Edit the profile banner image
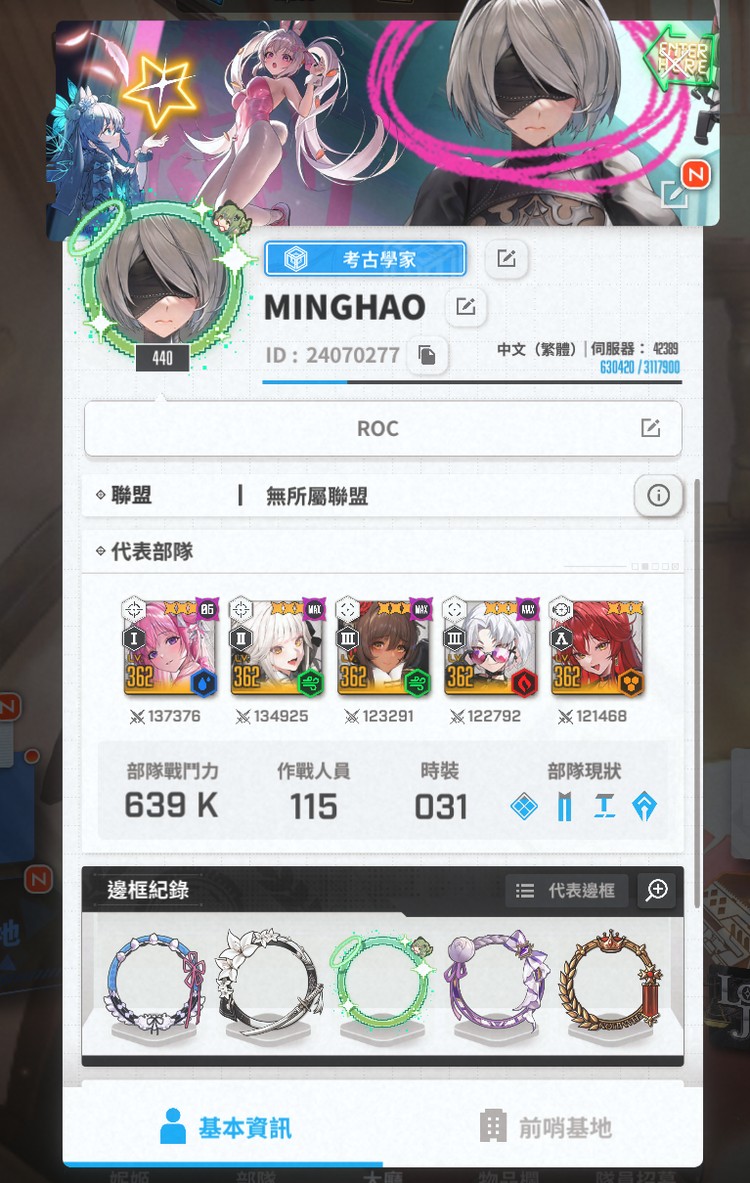The width and height of the screenshot is (750, 1183). point(676,194)
